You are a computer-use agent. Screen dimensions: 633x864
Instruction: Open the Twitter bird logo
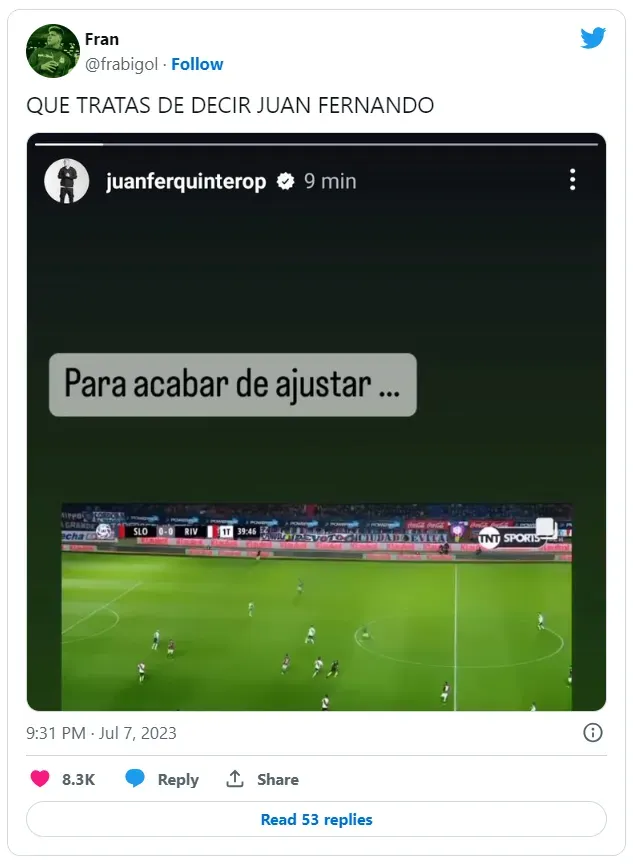coord(593,39)
